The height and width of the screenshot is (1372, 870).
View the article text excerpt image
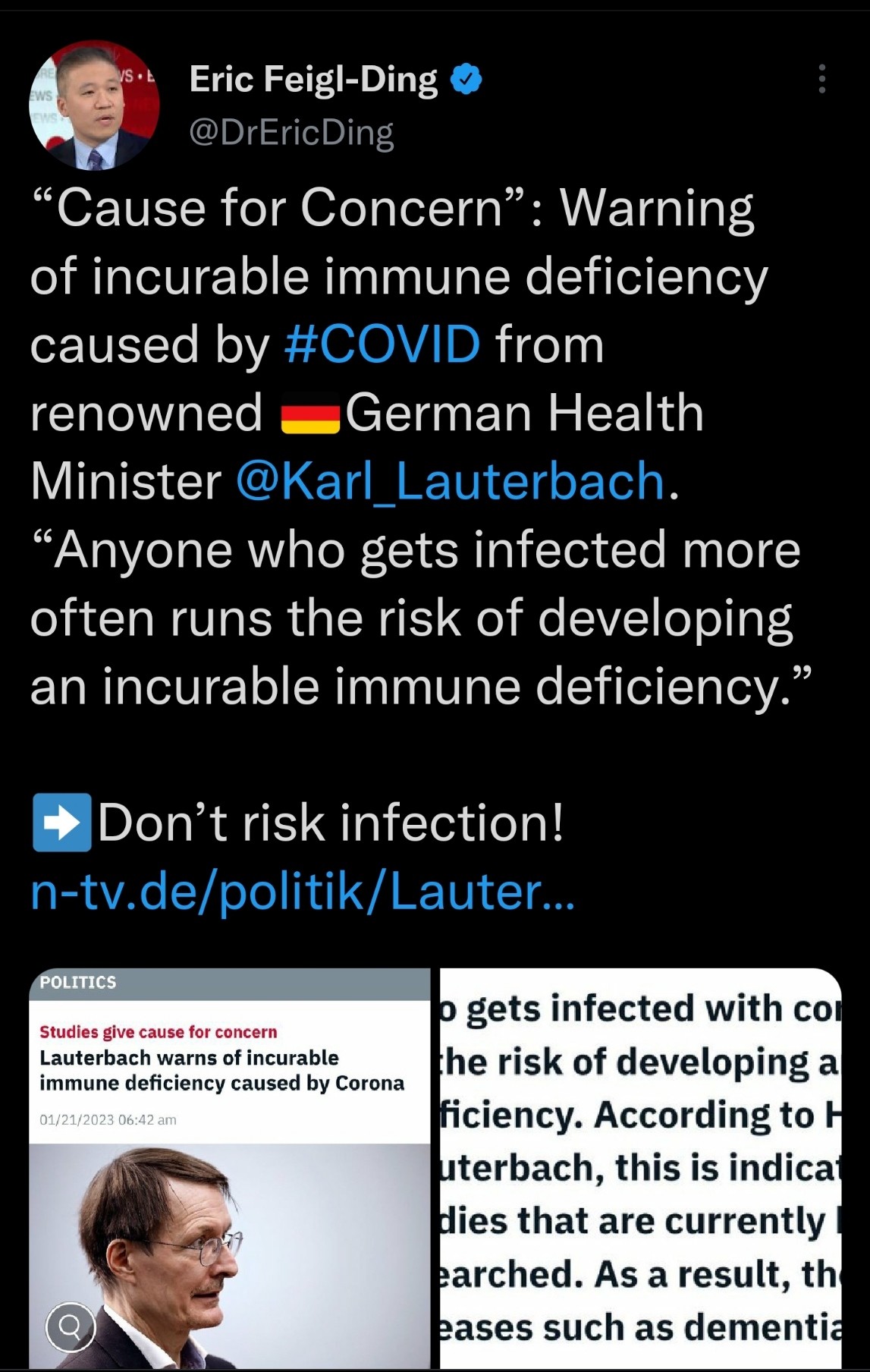click(x=640, y=1169)
